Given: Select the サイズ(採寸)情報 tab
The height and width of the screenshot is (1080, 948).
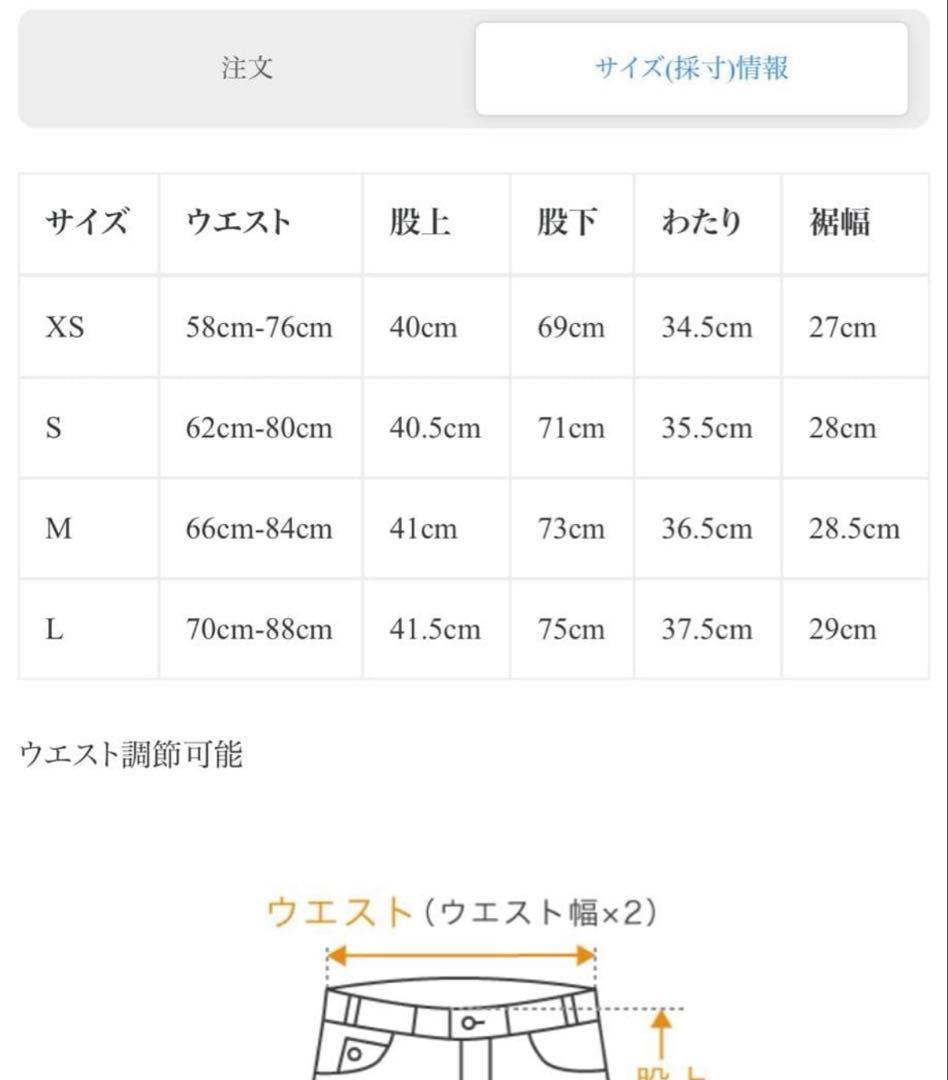Looking at the screenshot, I should [x=691, y=69].
